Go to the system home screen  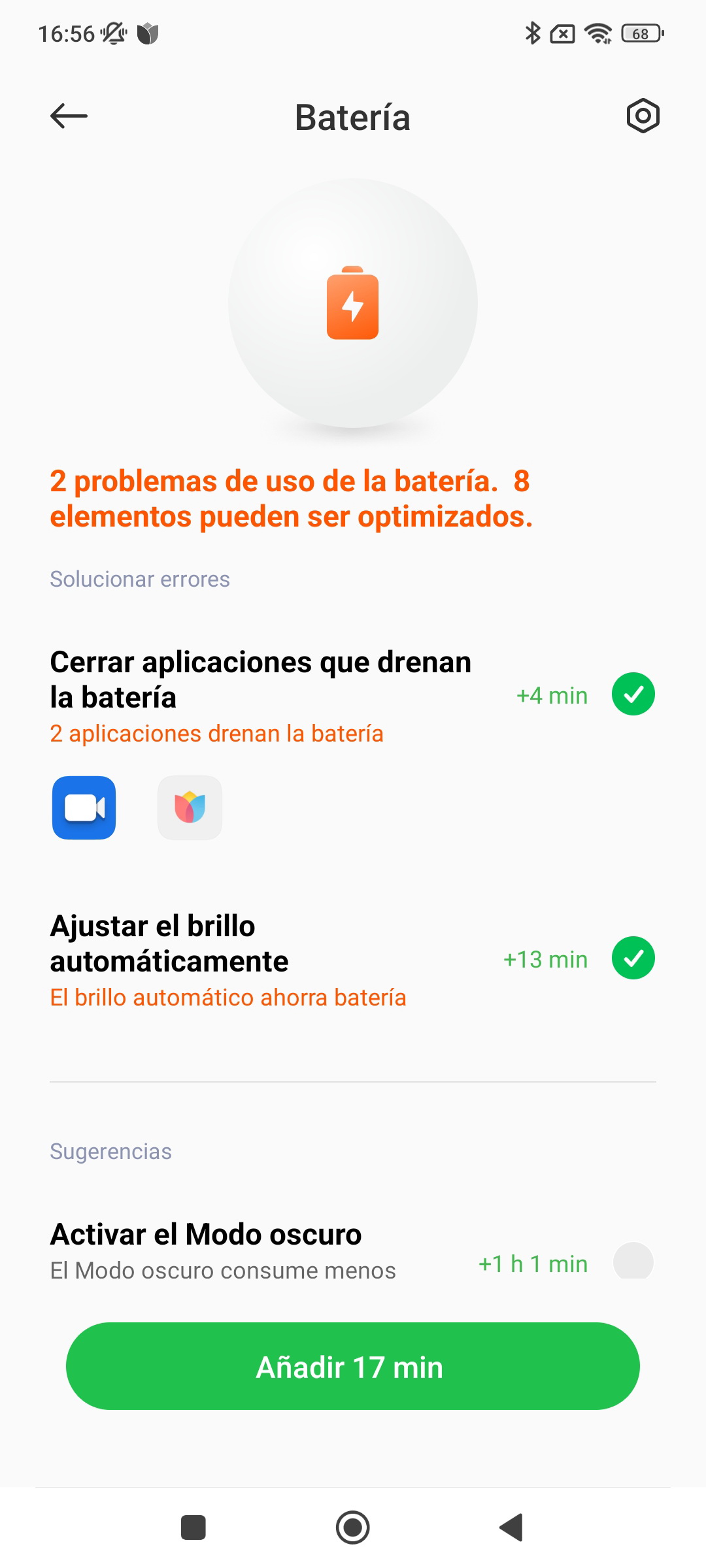pyautogui.click(x=352, y=1527)
